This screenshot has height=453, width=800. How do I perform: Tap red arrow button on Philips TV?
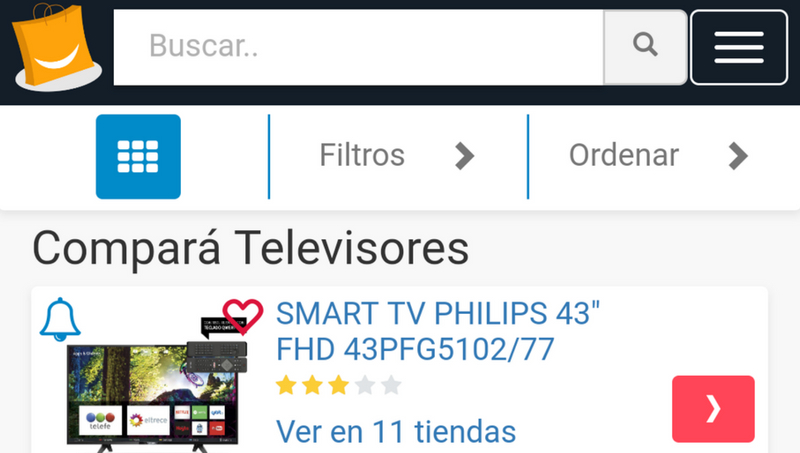tap(712, 408)
